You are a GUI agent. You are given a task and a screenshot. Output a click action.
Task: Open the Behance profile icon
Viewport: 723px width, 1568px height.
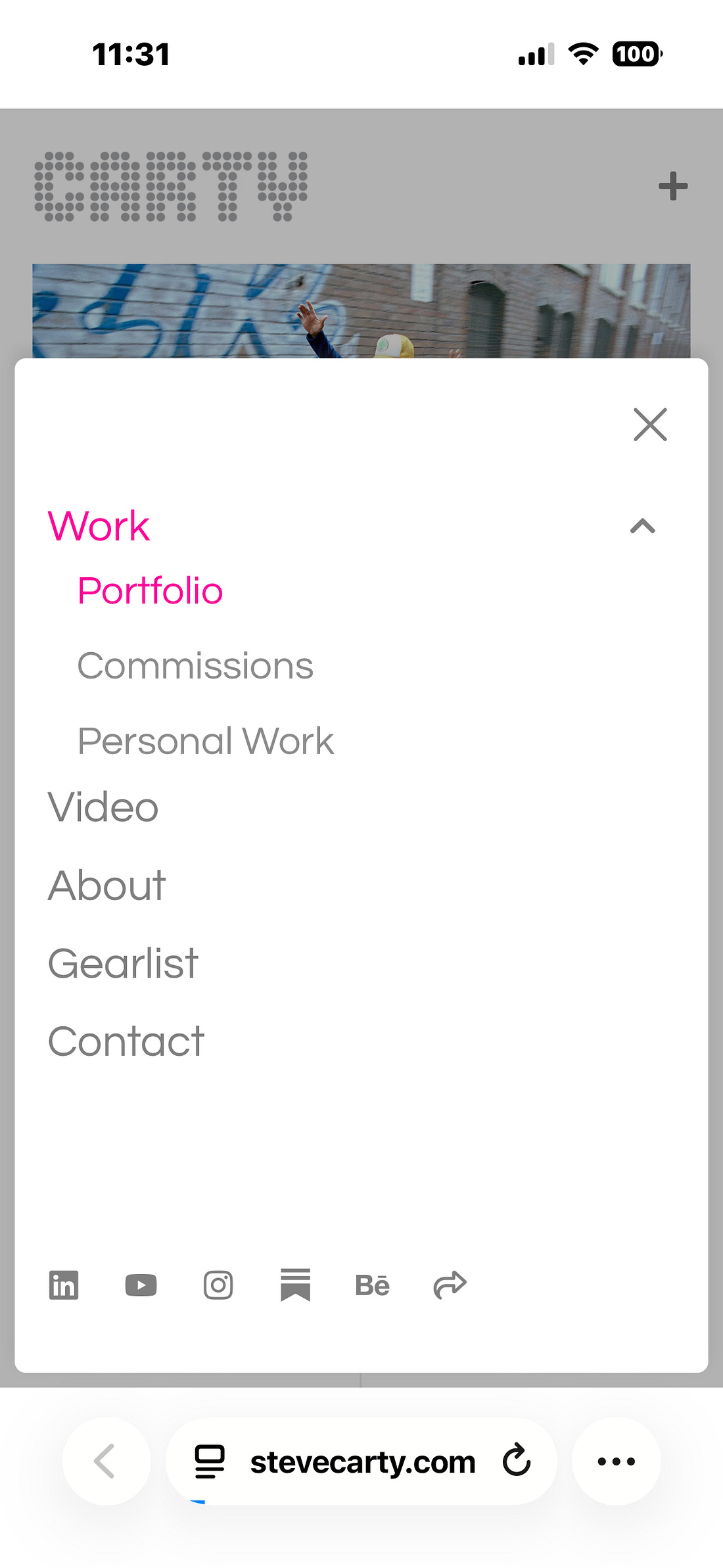[x=372, y=1285]
